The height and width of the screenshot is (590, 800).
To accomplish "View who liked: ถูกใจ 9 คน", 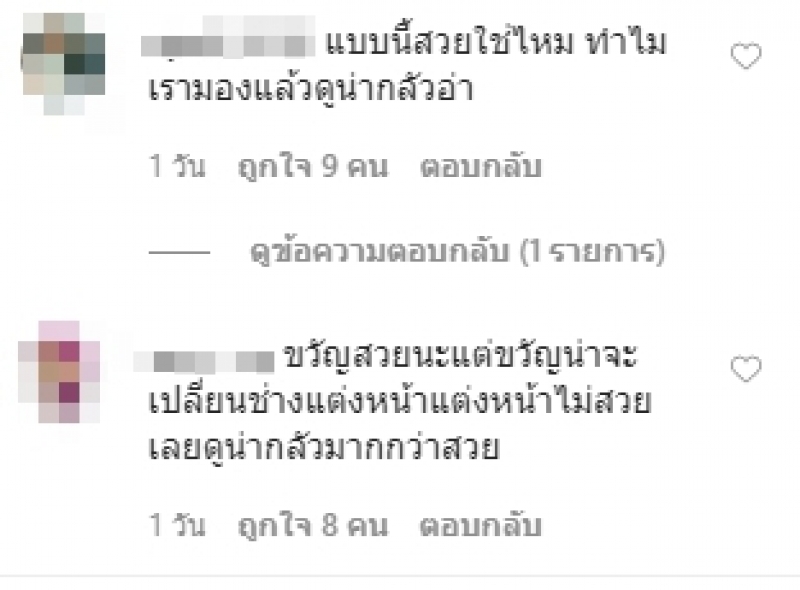I will 311,167.
